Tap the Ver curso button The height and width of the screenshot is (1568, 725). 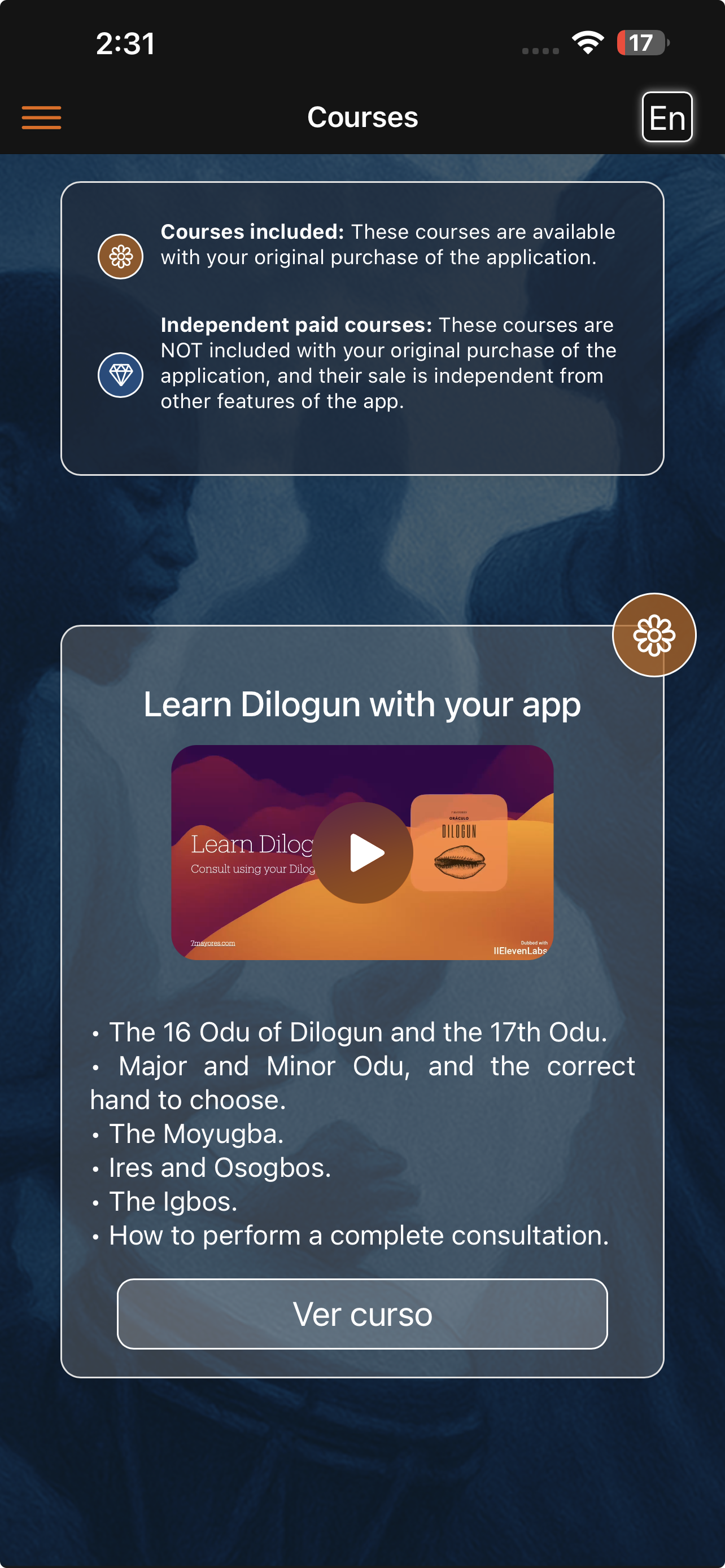362,1313
